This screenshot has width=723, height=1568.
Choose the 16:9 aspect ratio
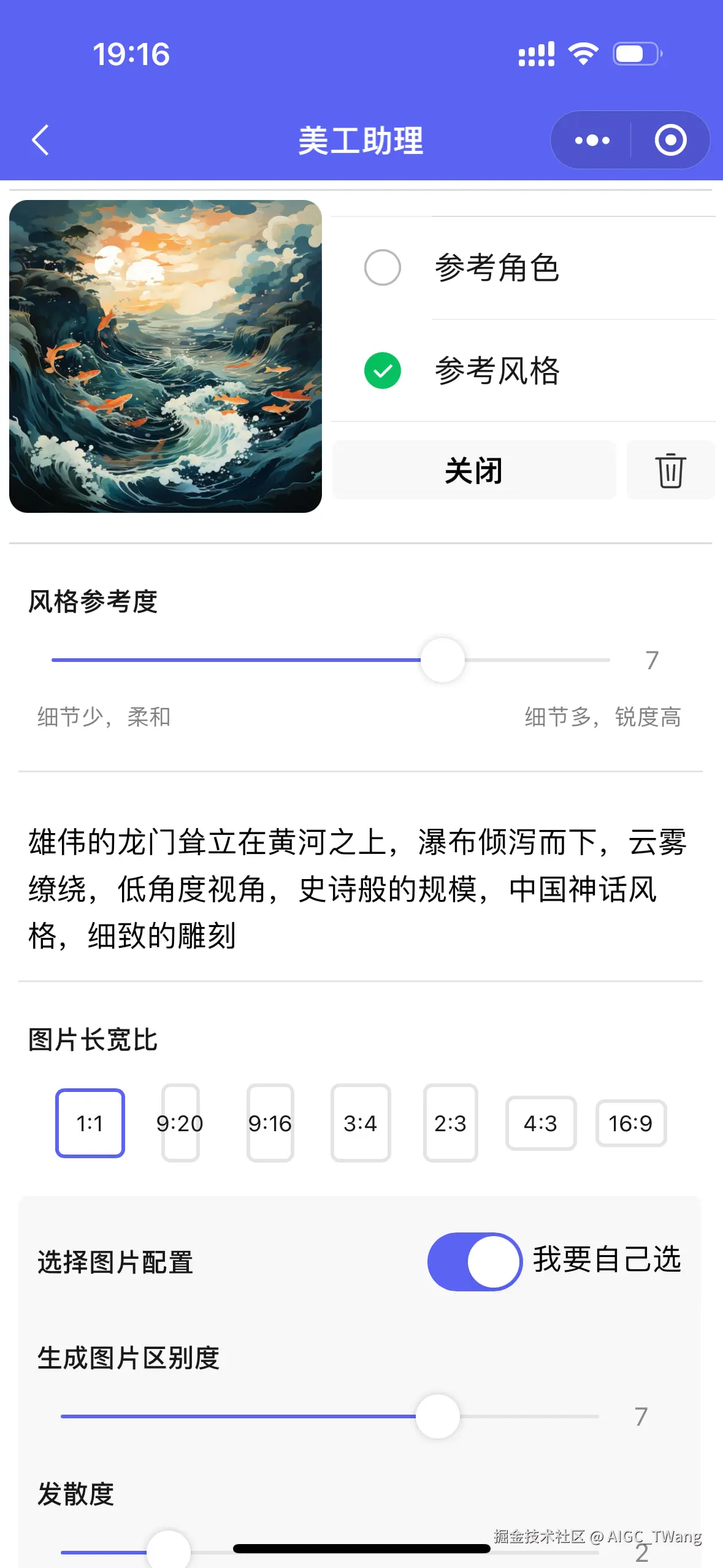point(630,1123)
